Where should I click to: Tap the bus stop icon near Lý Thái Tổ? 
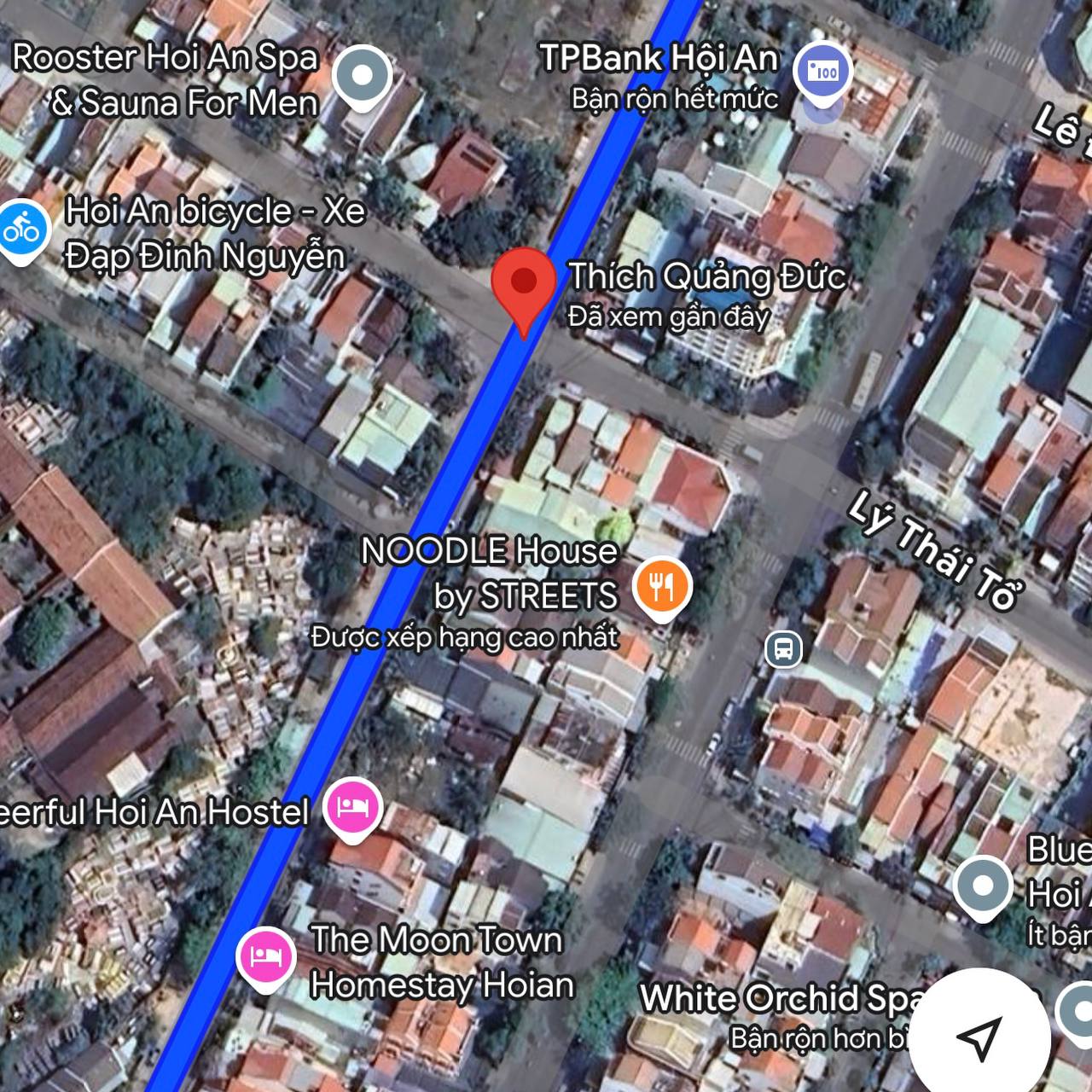coord(783,649)
